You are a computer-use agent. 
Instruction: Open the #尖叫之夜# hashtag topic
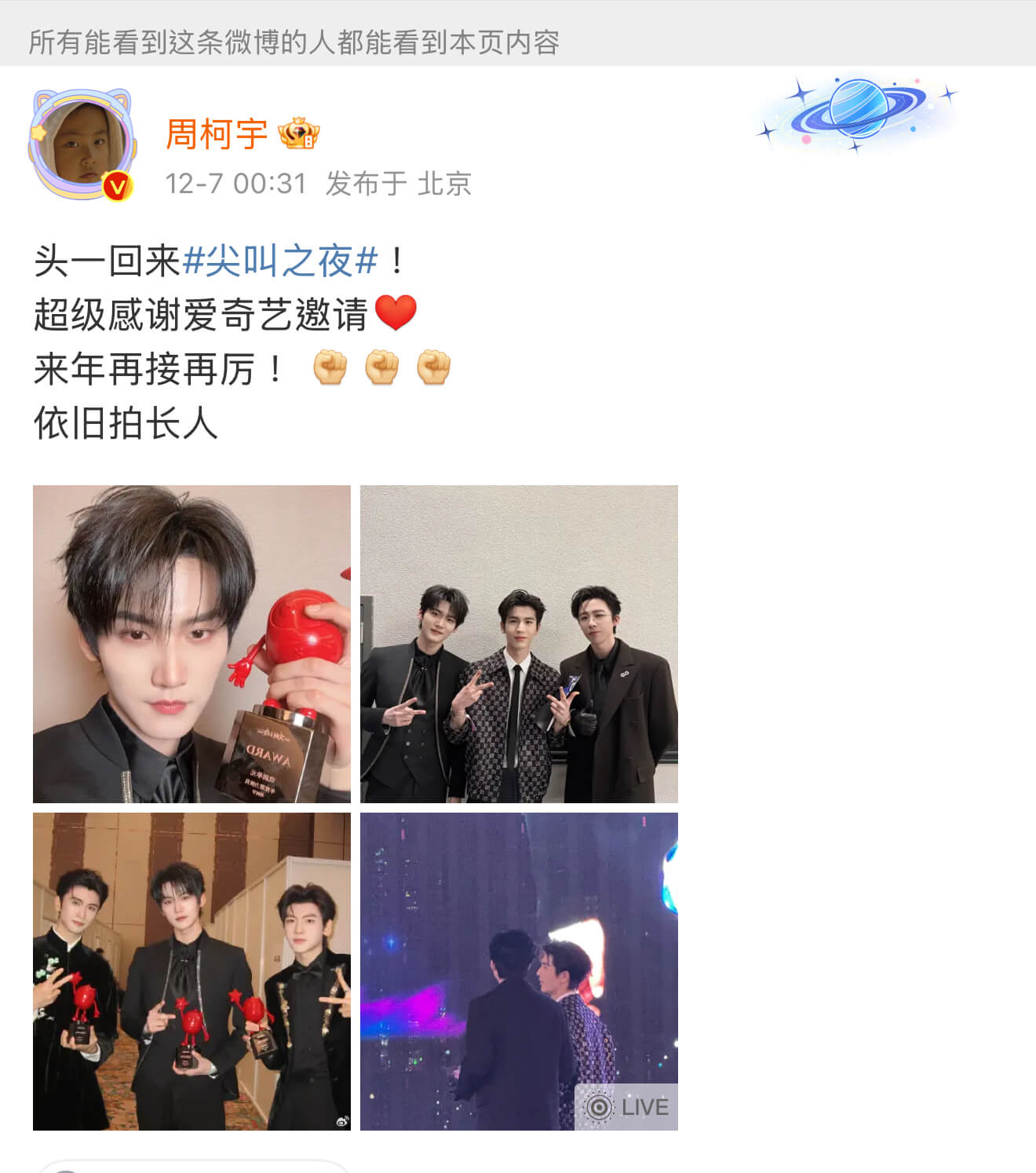[x=280, y=261]
